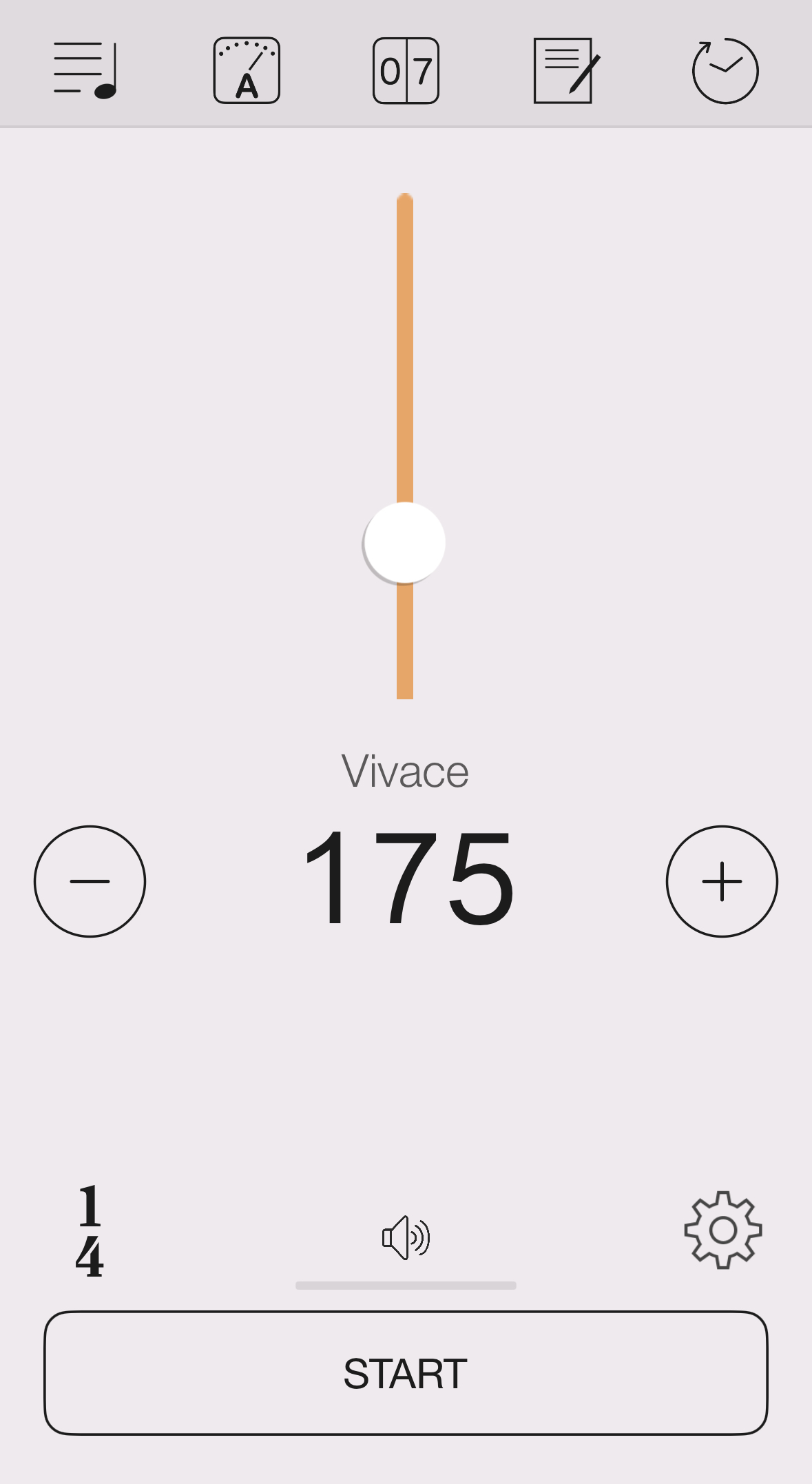Open the practice notes editor
This screenshot has width=812, height=1484.
coord(567,70)
